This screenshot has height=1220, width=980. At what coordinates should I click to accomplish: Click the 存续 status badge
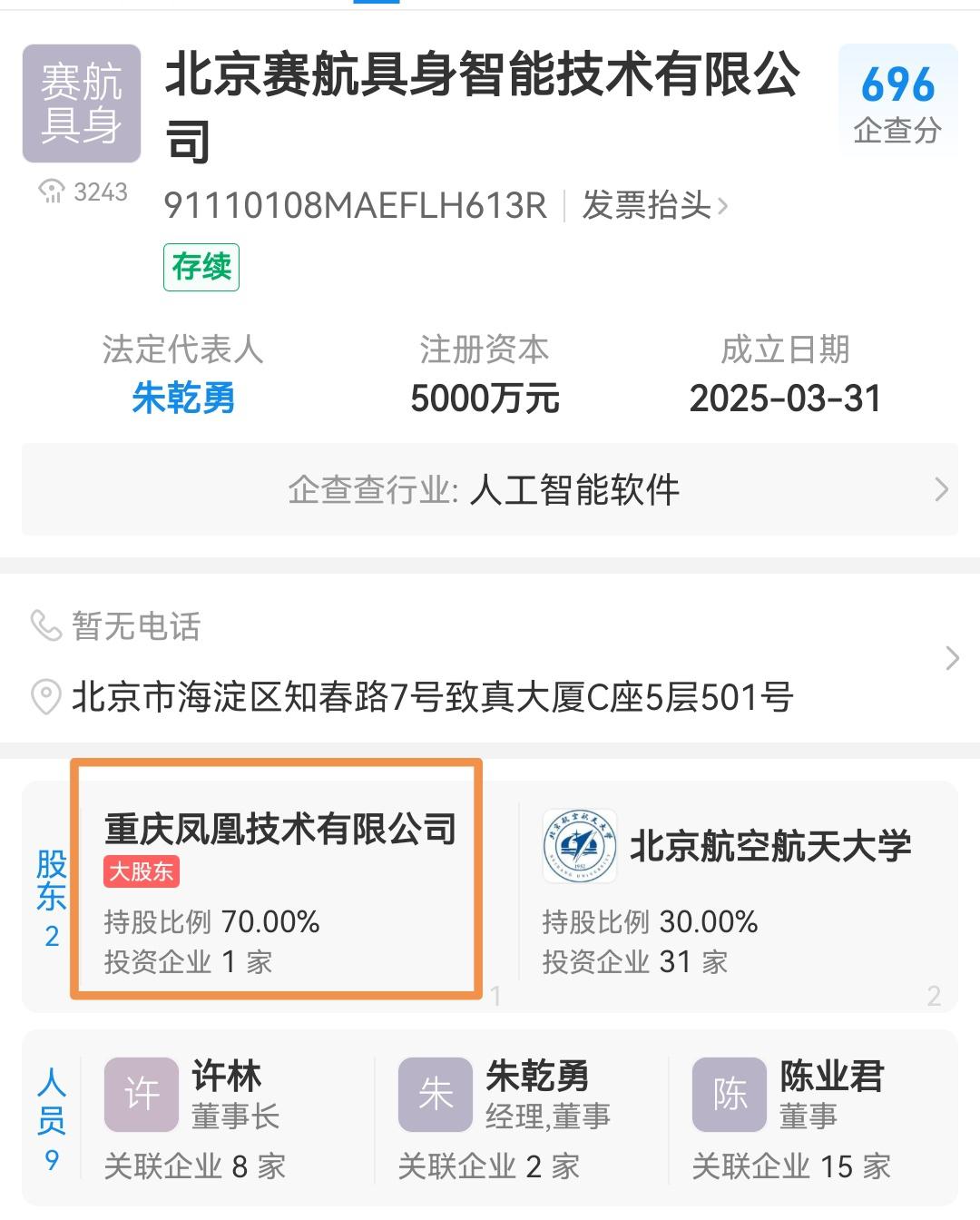point(201,266)
